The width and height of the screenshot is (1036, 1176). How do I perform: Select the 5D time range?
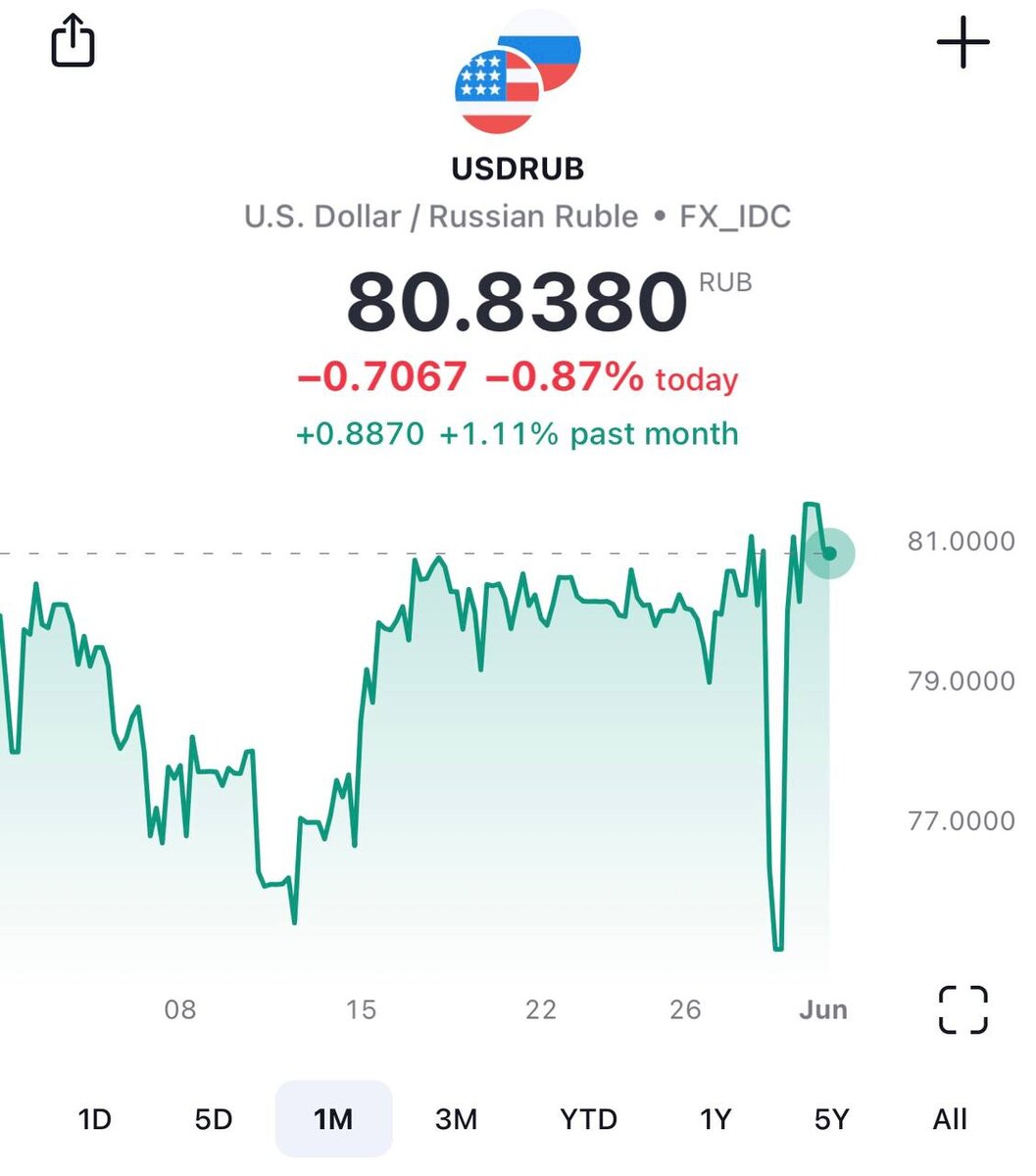tap(214, 1118)
